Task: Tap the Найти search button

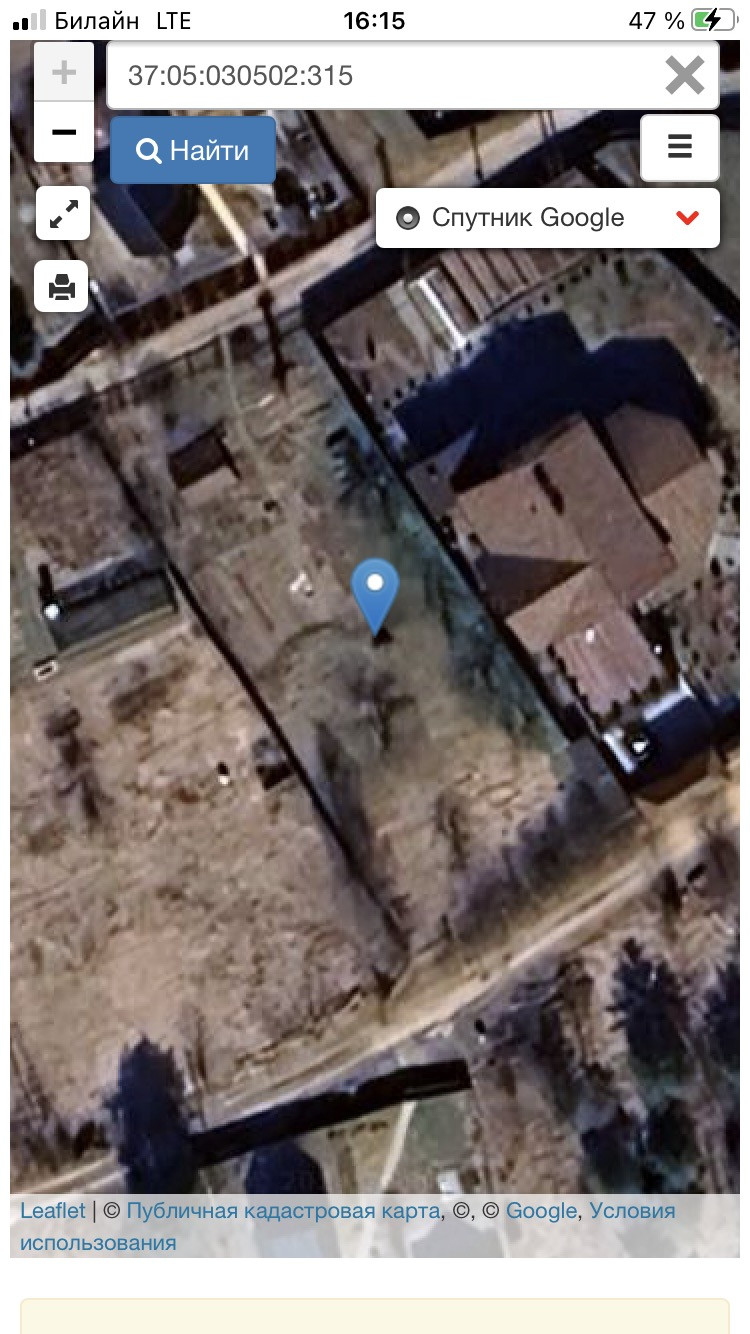Action: coord(193,150)
